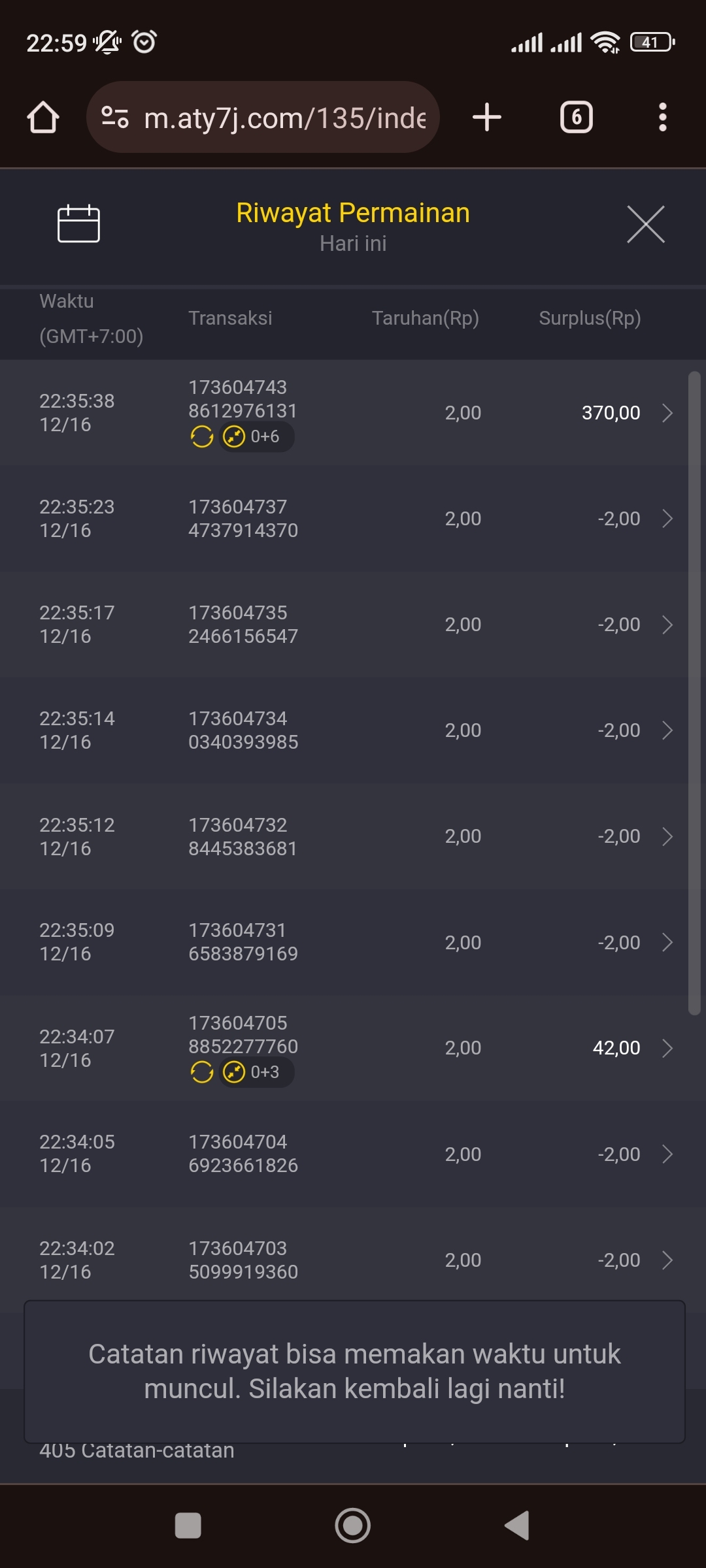The image size is (706, 1568).
Task: Open the 22:34:07 transaction with 42,00 surplus
Action: [353, 1048]
